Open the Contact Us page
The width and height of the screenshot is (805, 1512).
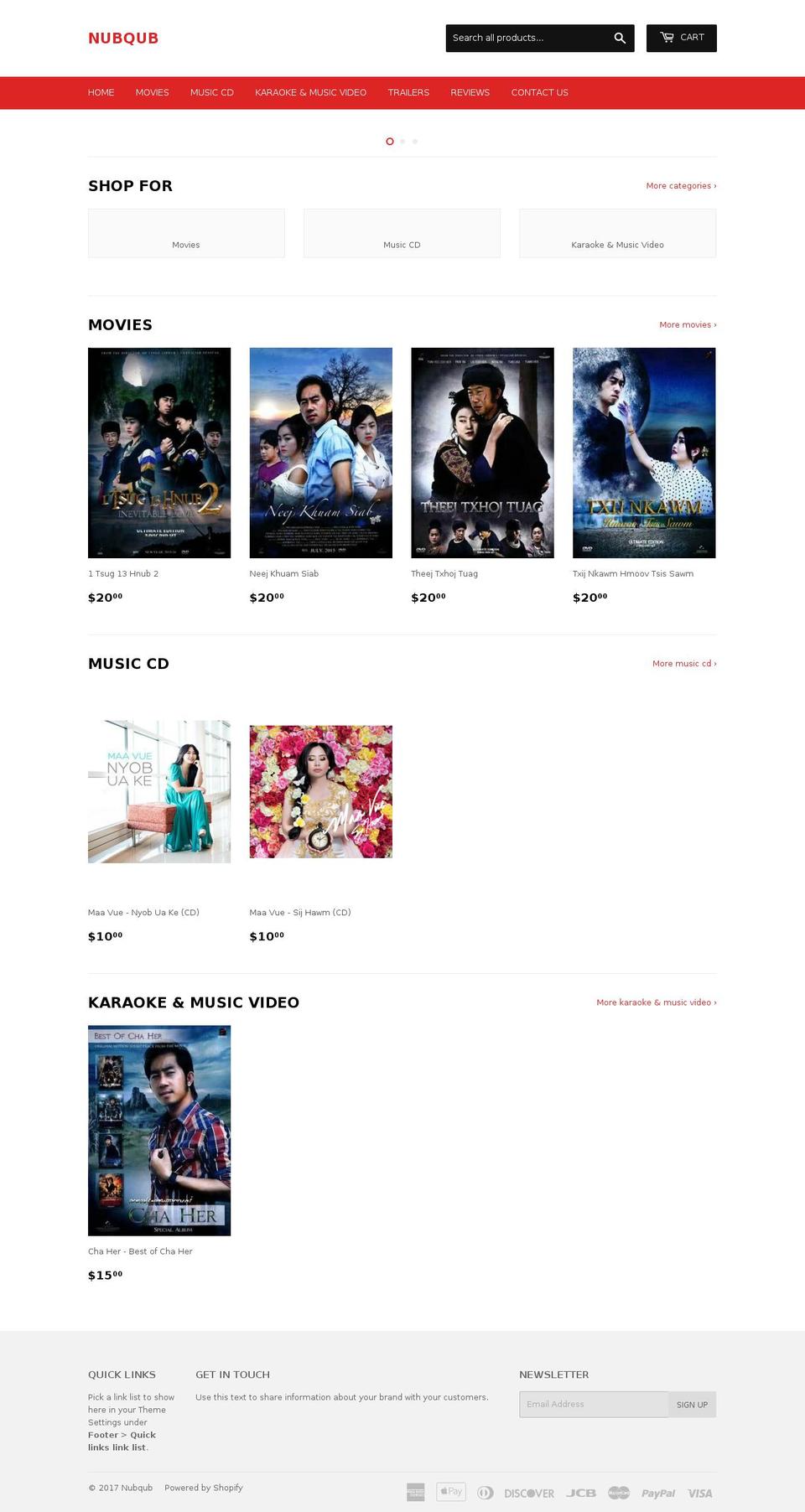click(539, 92)
